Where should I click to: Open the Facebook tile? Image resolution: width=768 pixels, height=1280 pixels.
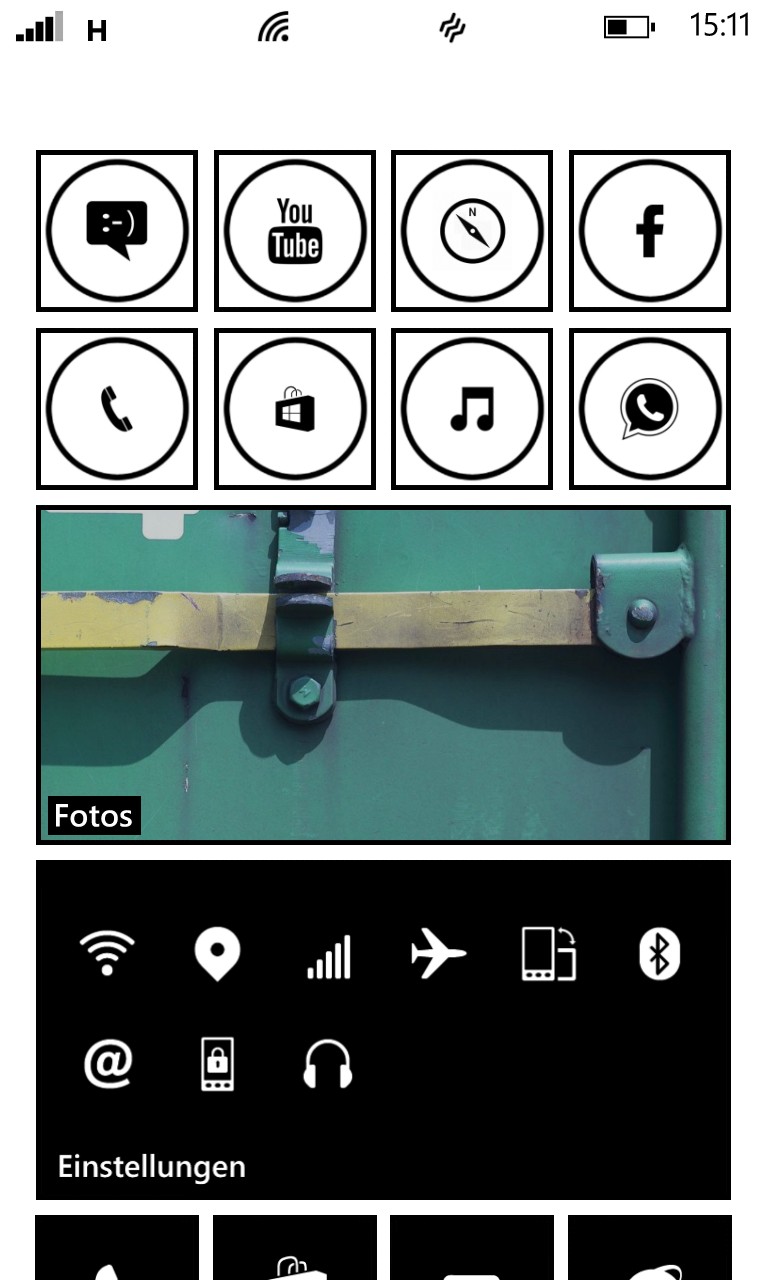[x=650, y=231]
